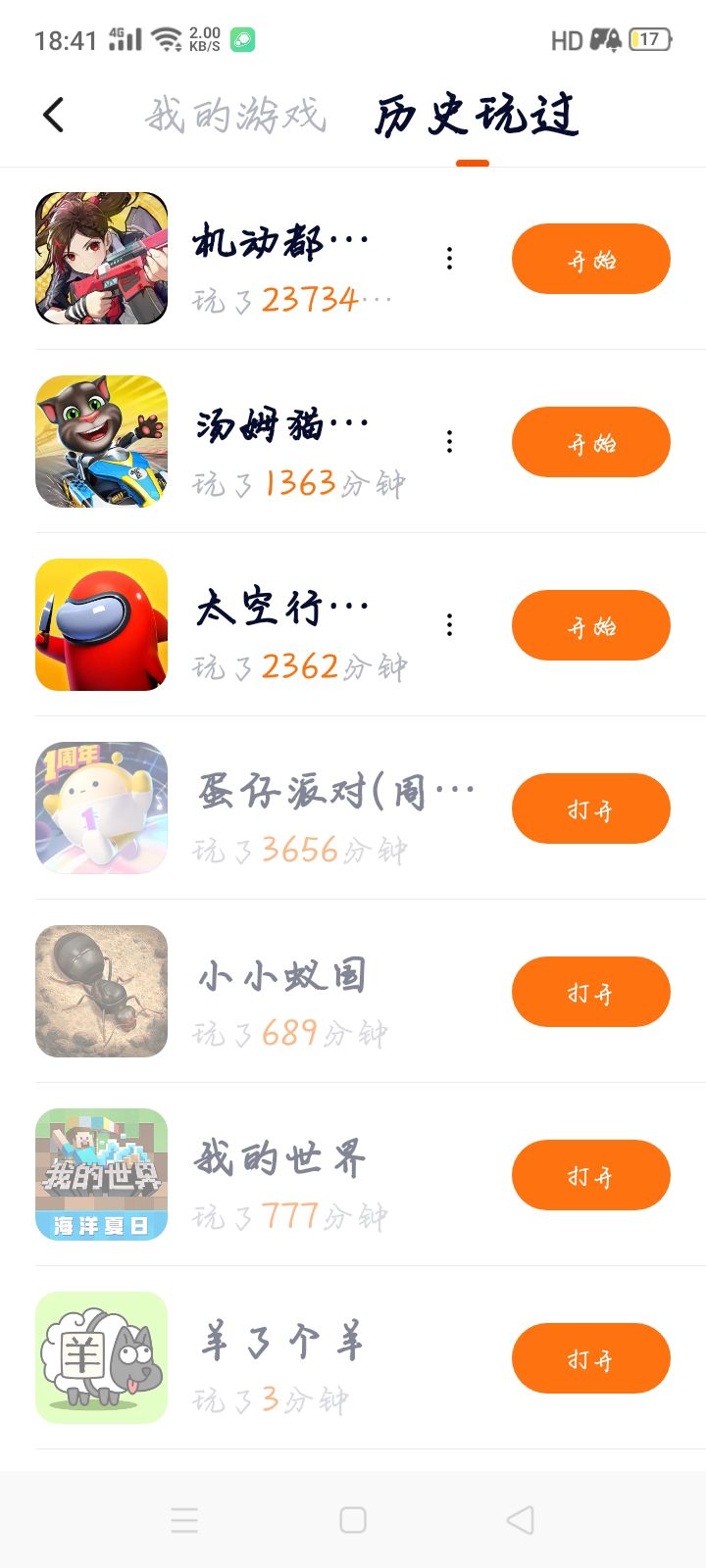Open more options for 汤姆猫 game

[449, 441]
